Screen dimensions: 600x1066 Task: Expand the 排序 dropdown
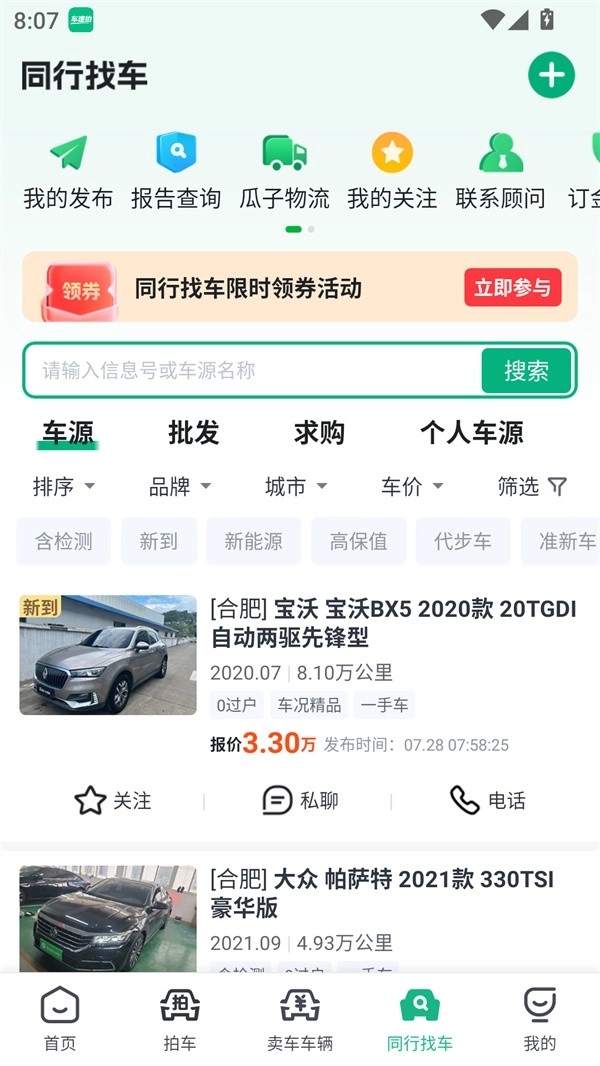[x=63, y=487]
